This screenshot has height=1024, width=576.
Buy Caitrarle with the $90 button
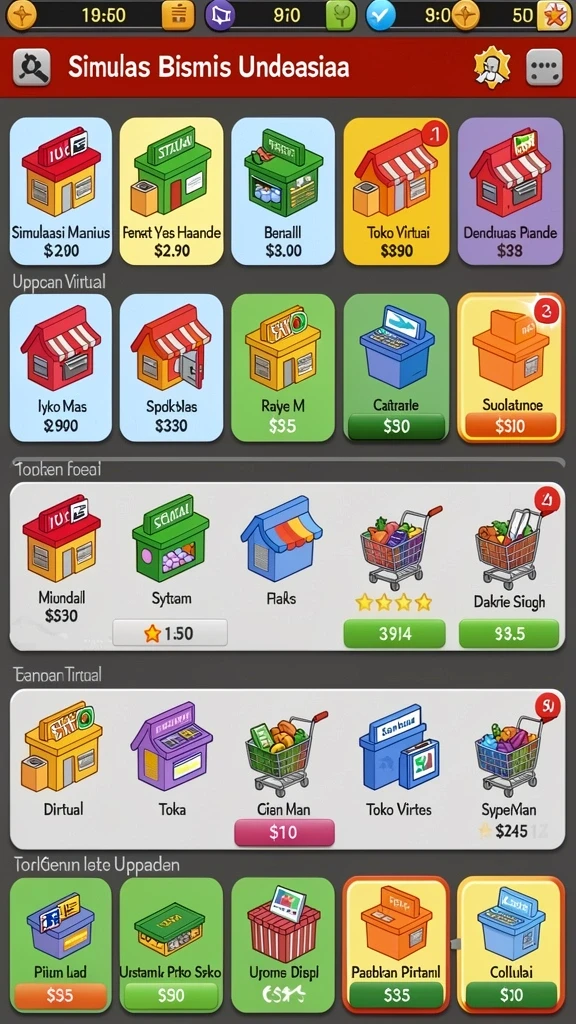pos(396,426)
